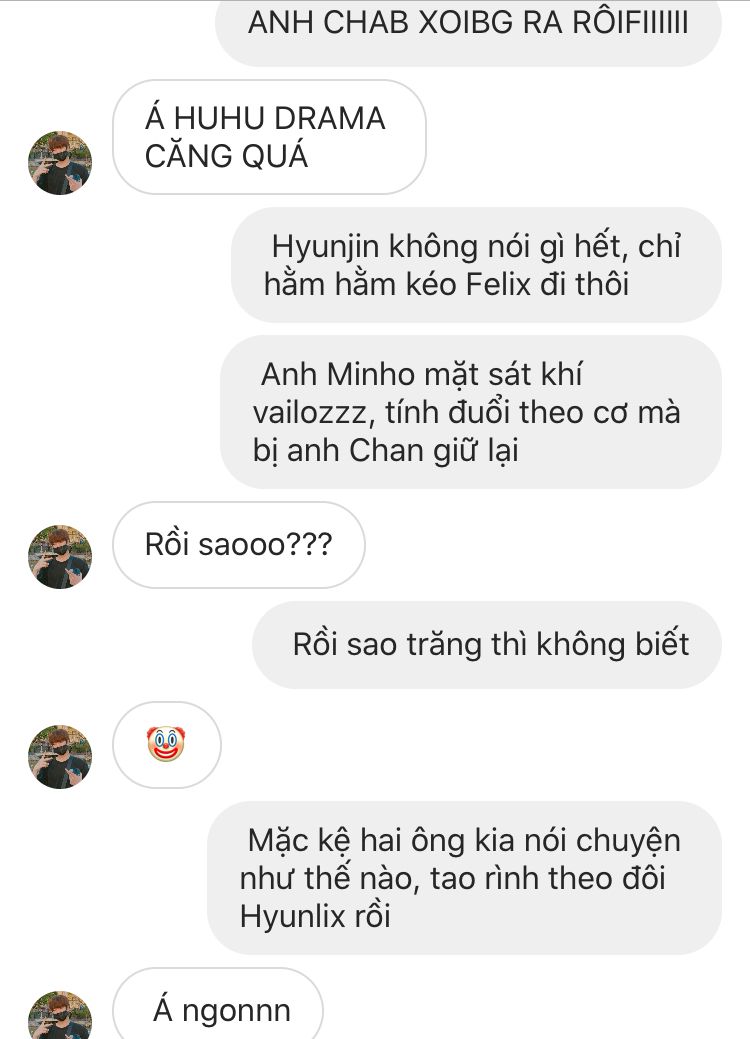Tap sender avatar next to "Rồi saooo???"
This screenshot has width=750, height=1039.
click(60, 556)
